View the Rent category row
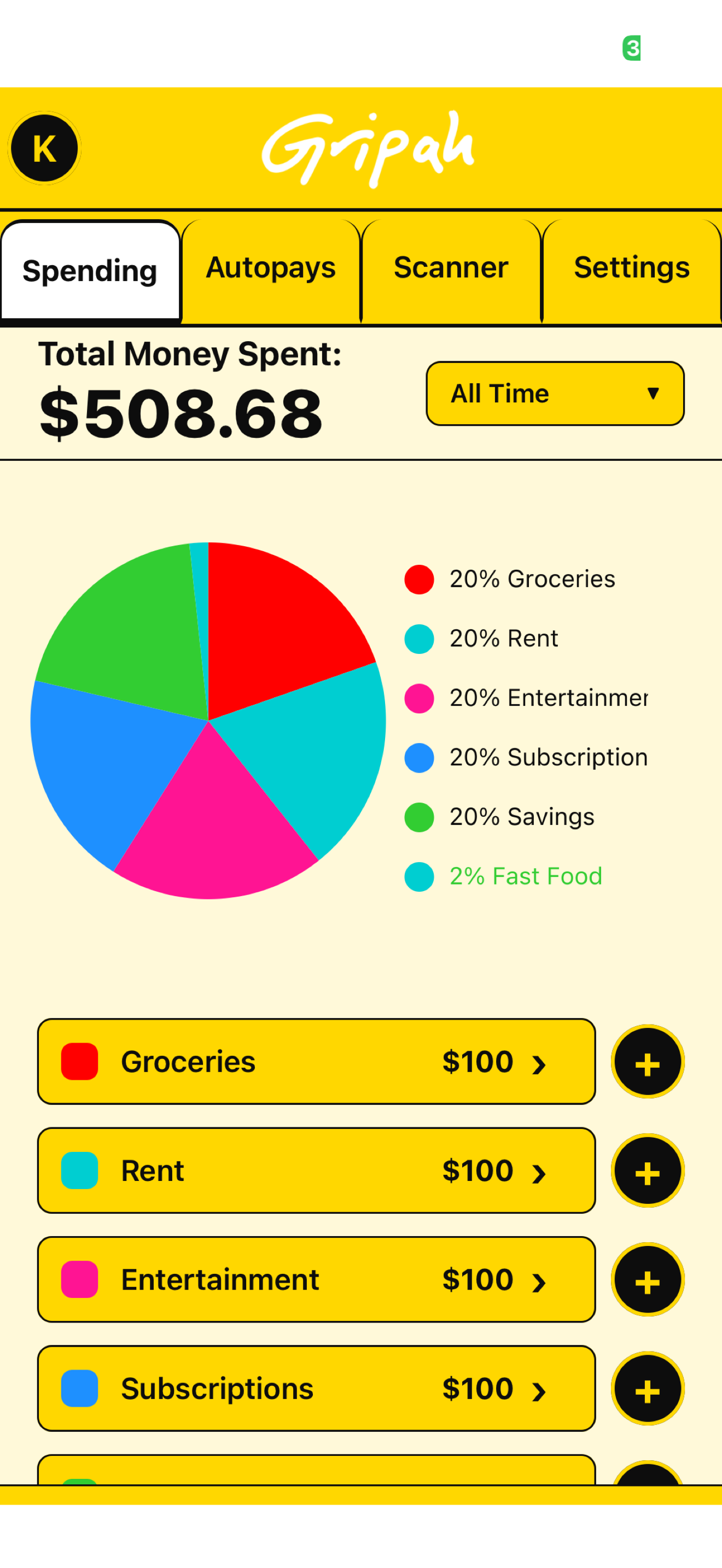This screenshot has height=1568, width=722. pyautogui.click(x=316, y=1170)
